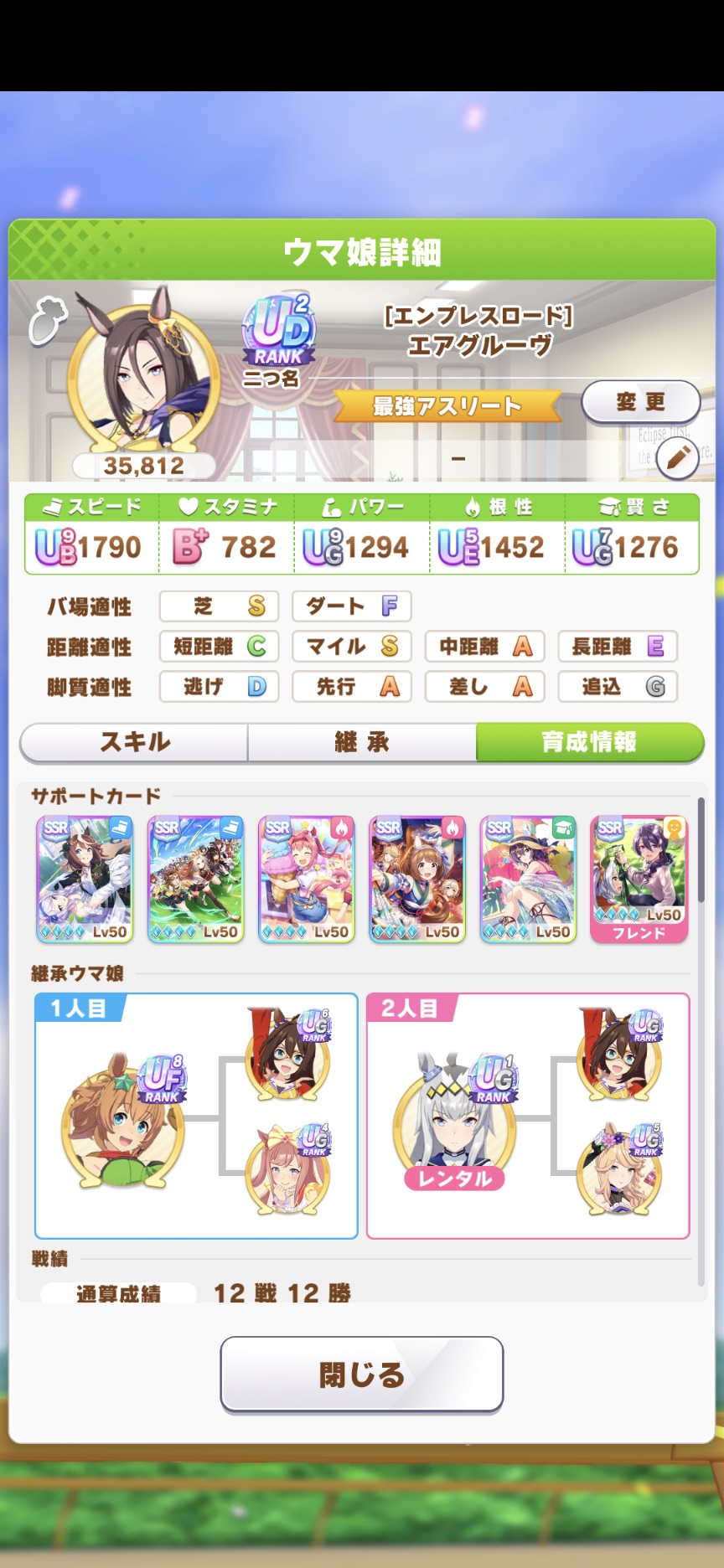Image resolution: width=724 pixels, height=1568 pixels.
Task: Open the 継承 tab
Action: [x=362, y=742]
